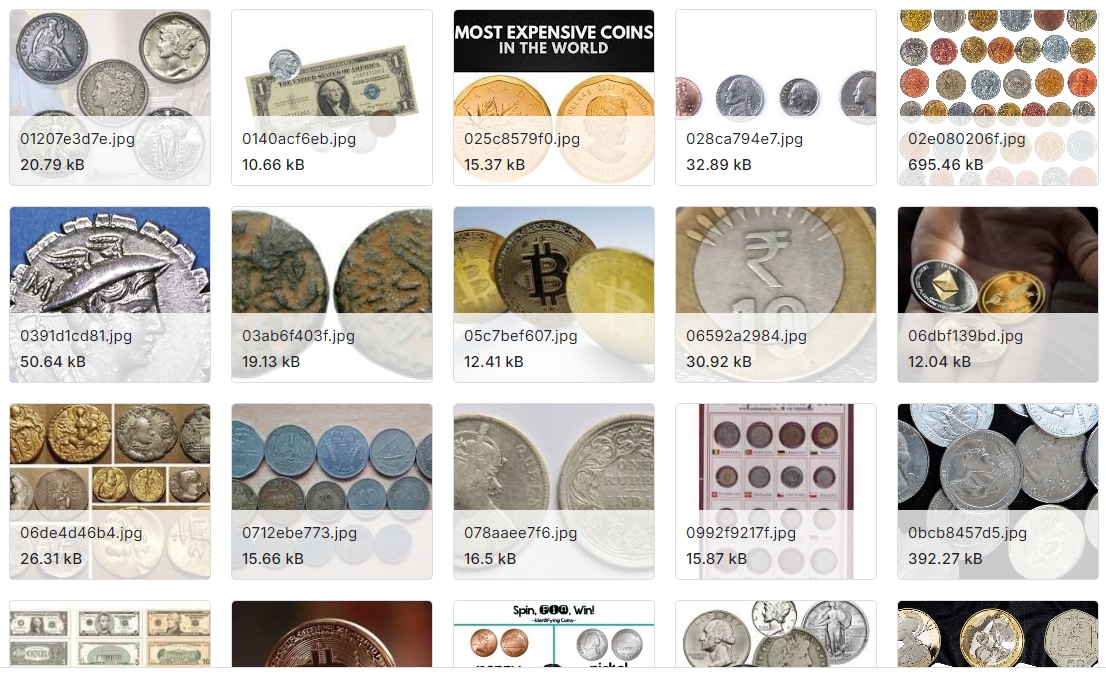
Task: Open image 01207e3d7e.jpg
Action: click(x=110, y=70)
